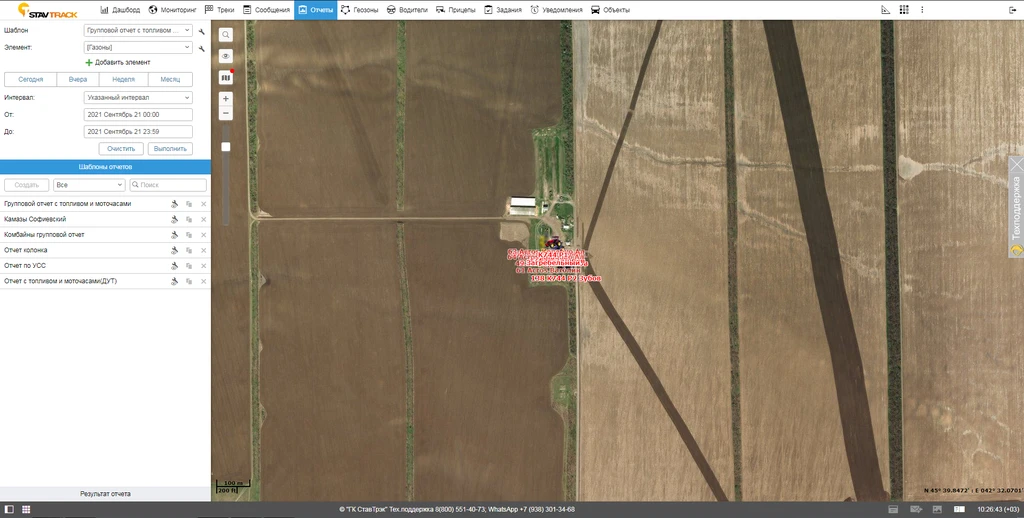This screenshot has width=1024, height=518.
Task: Expand the Интервал dropdown
Action: point(138,98)
